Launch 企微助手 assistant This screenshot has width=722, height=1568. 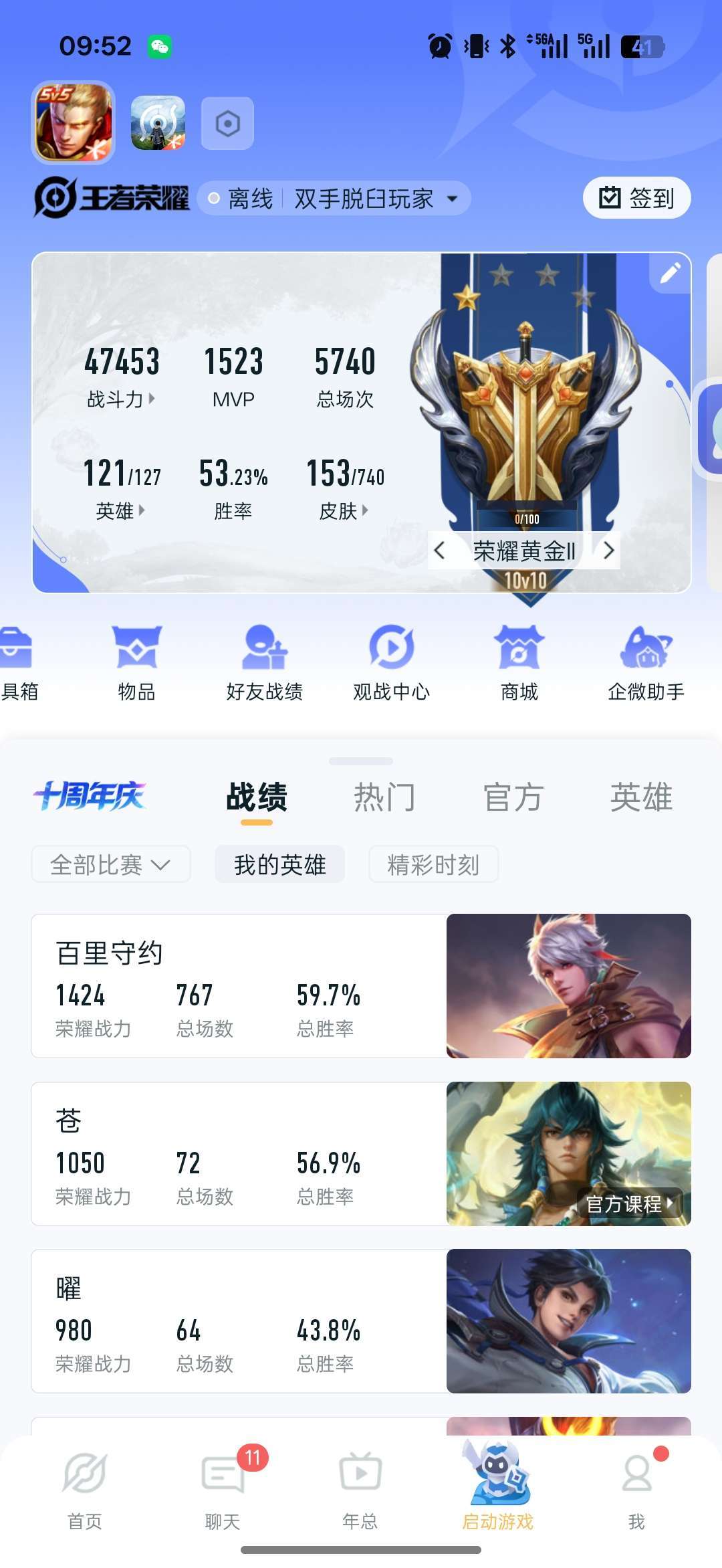646,662
